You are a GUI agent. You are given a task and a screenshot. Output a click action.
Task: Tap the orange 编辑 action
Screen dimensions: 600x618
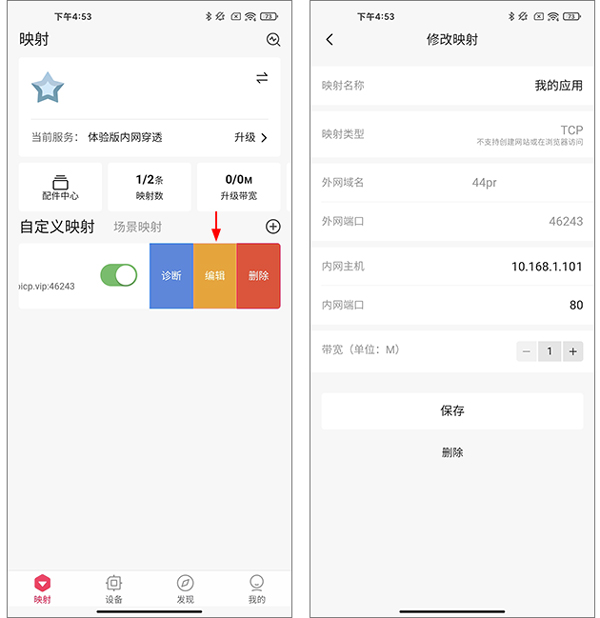click(x=215, y=275)
